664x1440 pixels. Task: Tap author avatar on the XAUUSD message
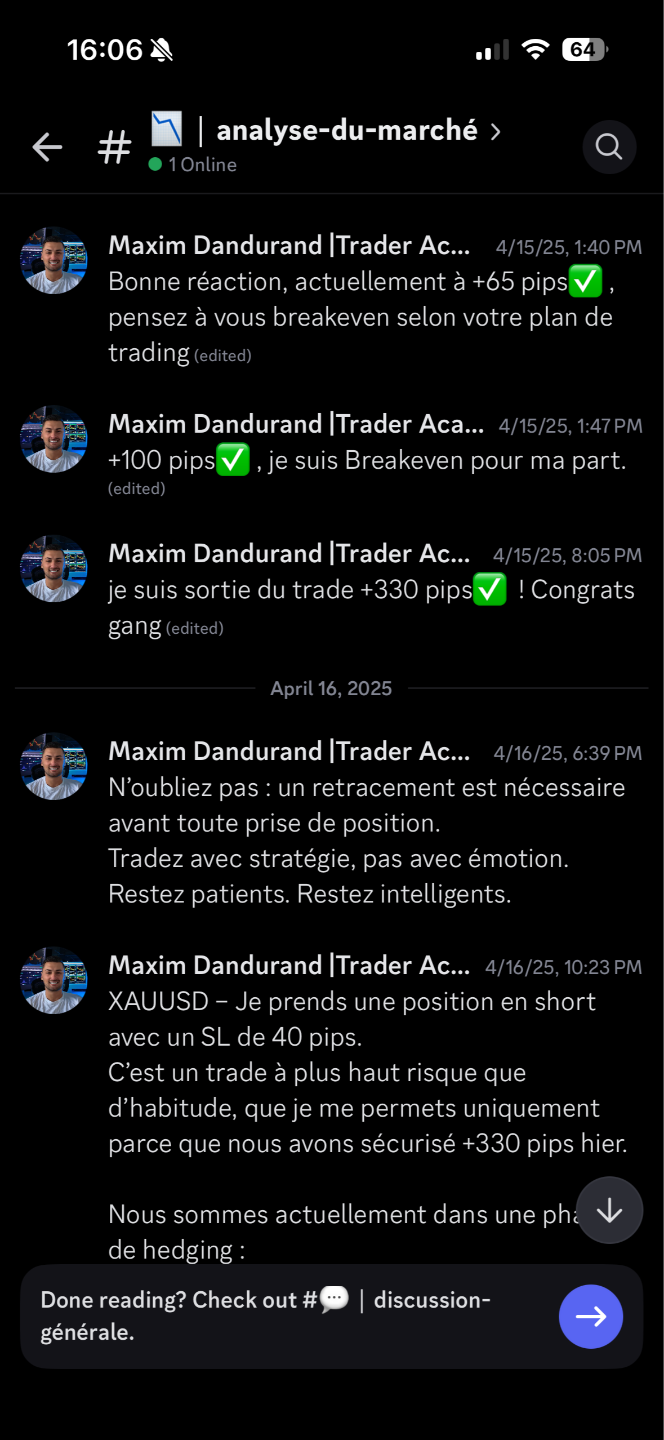54,980
